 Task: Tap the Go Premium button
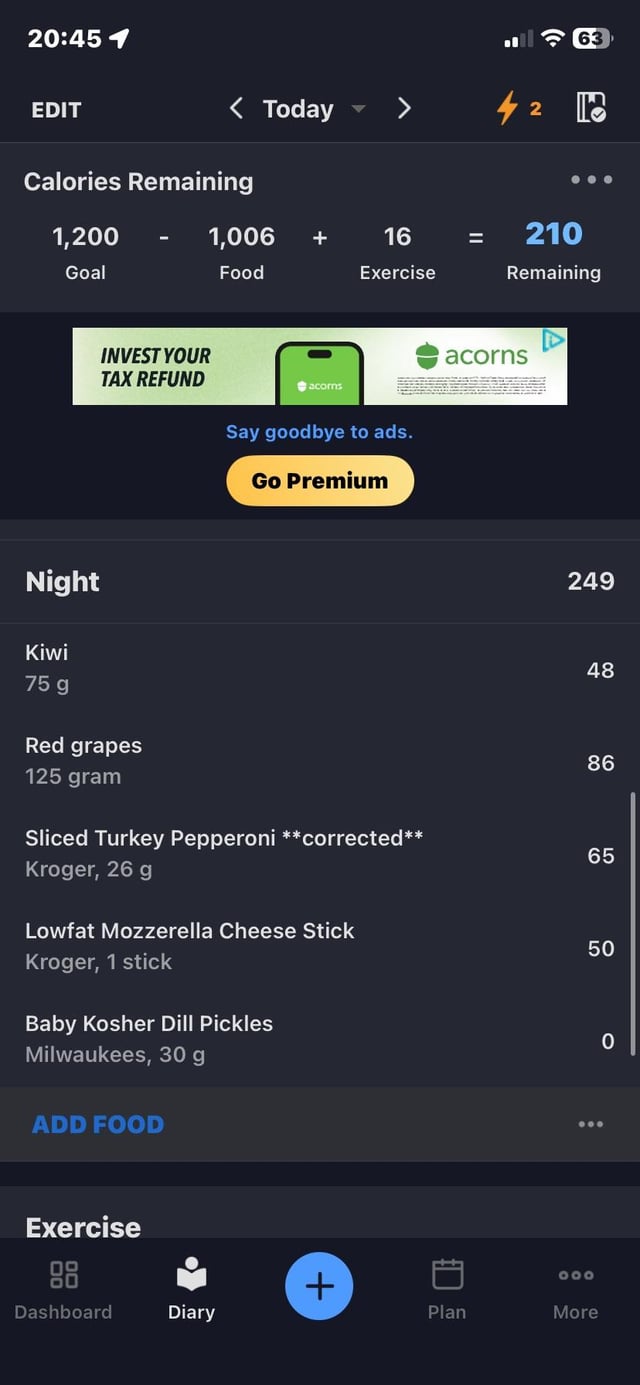click(319, 481)
